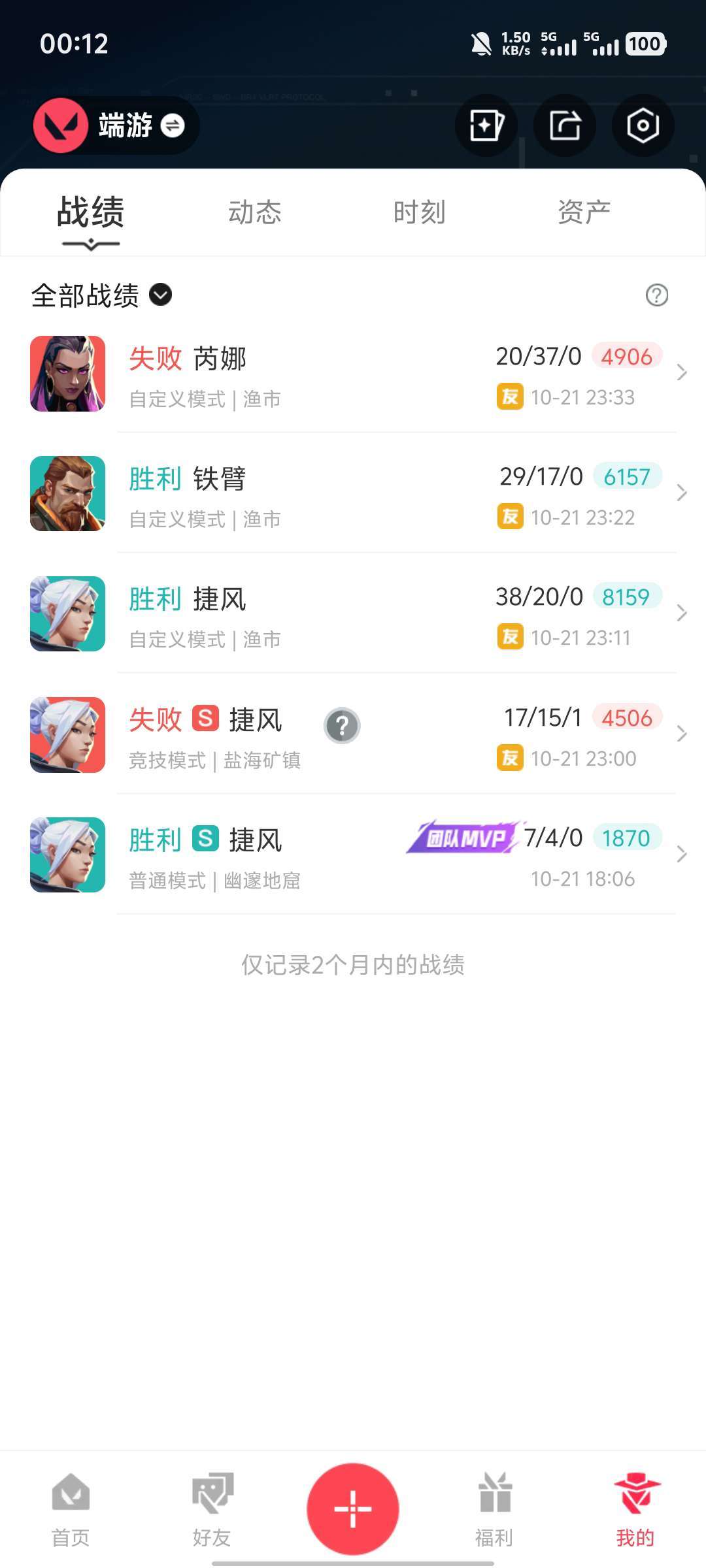The image size is (706, 1568).
Task: Open the 资产 tab
Action: pyautogui.click(x=584, y=212)
